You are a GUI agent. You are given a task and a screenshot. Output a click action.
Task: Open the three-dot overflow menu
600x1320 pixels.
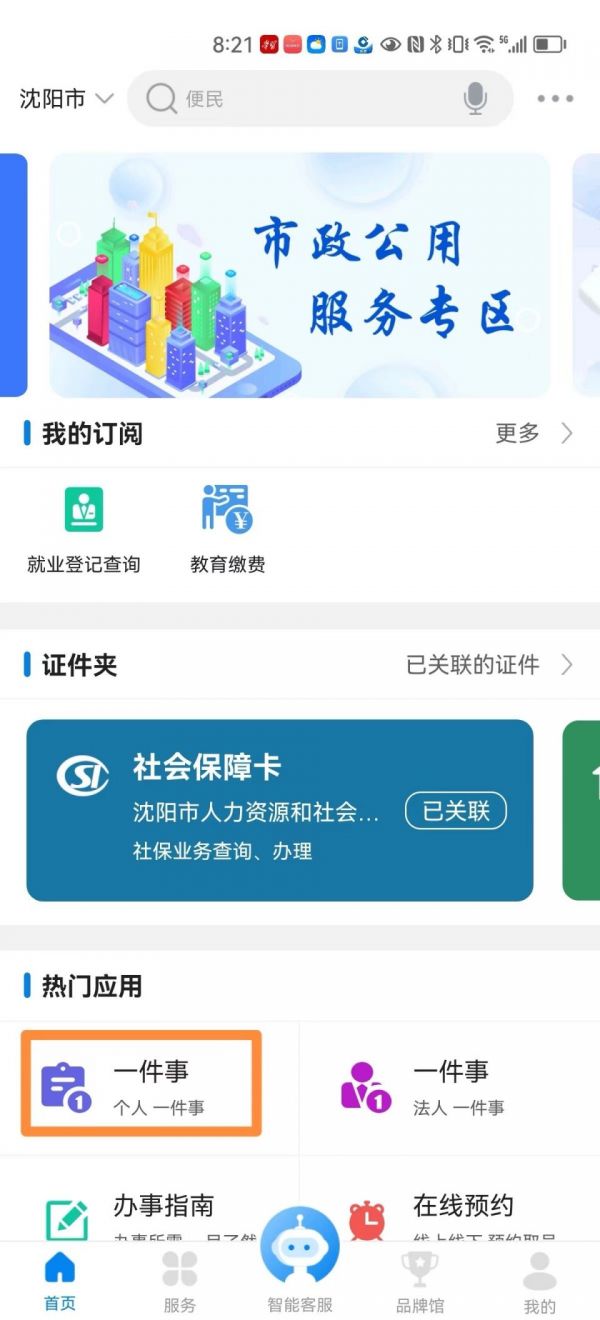click(555, 99)
